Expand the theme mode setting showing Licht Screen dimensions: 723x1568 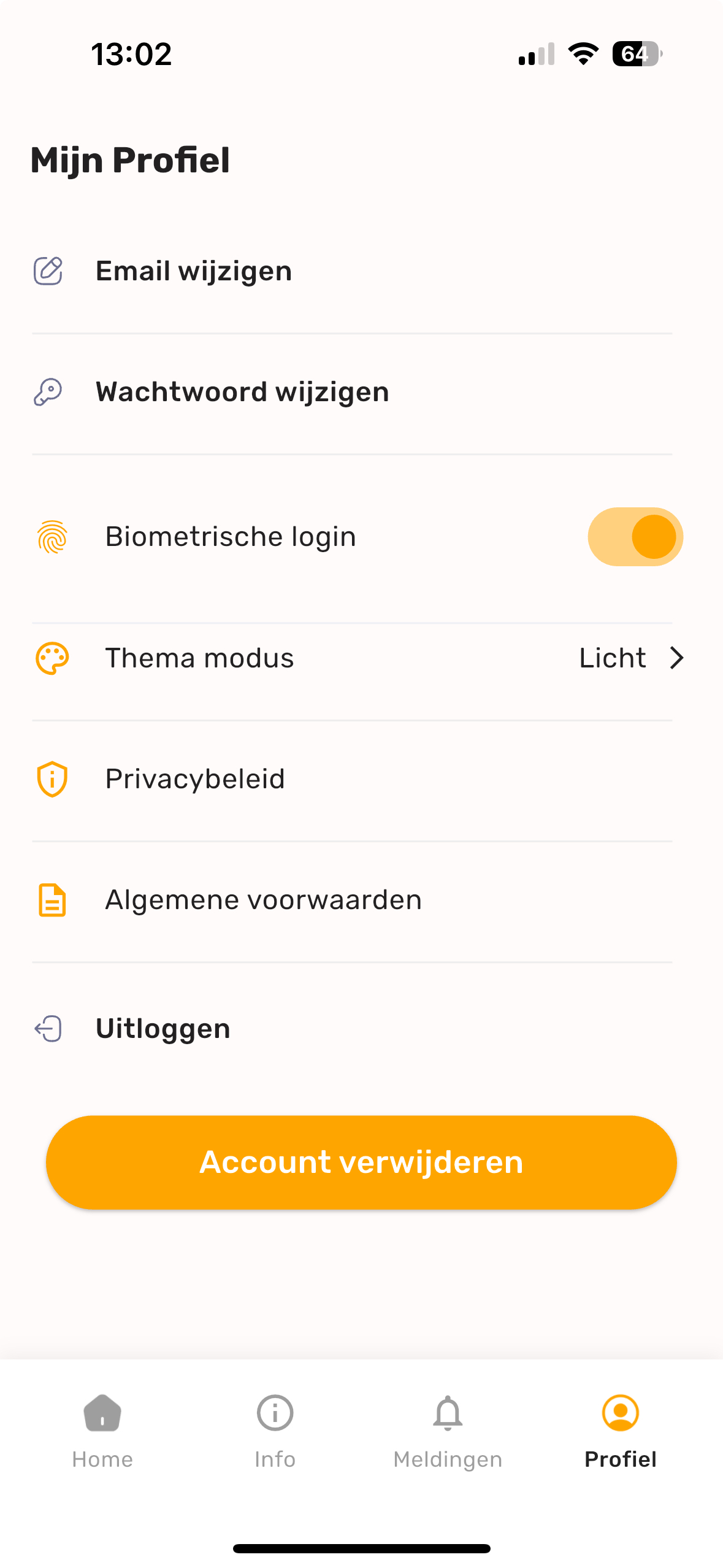(613, 657)
